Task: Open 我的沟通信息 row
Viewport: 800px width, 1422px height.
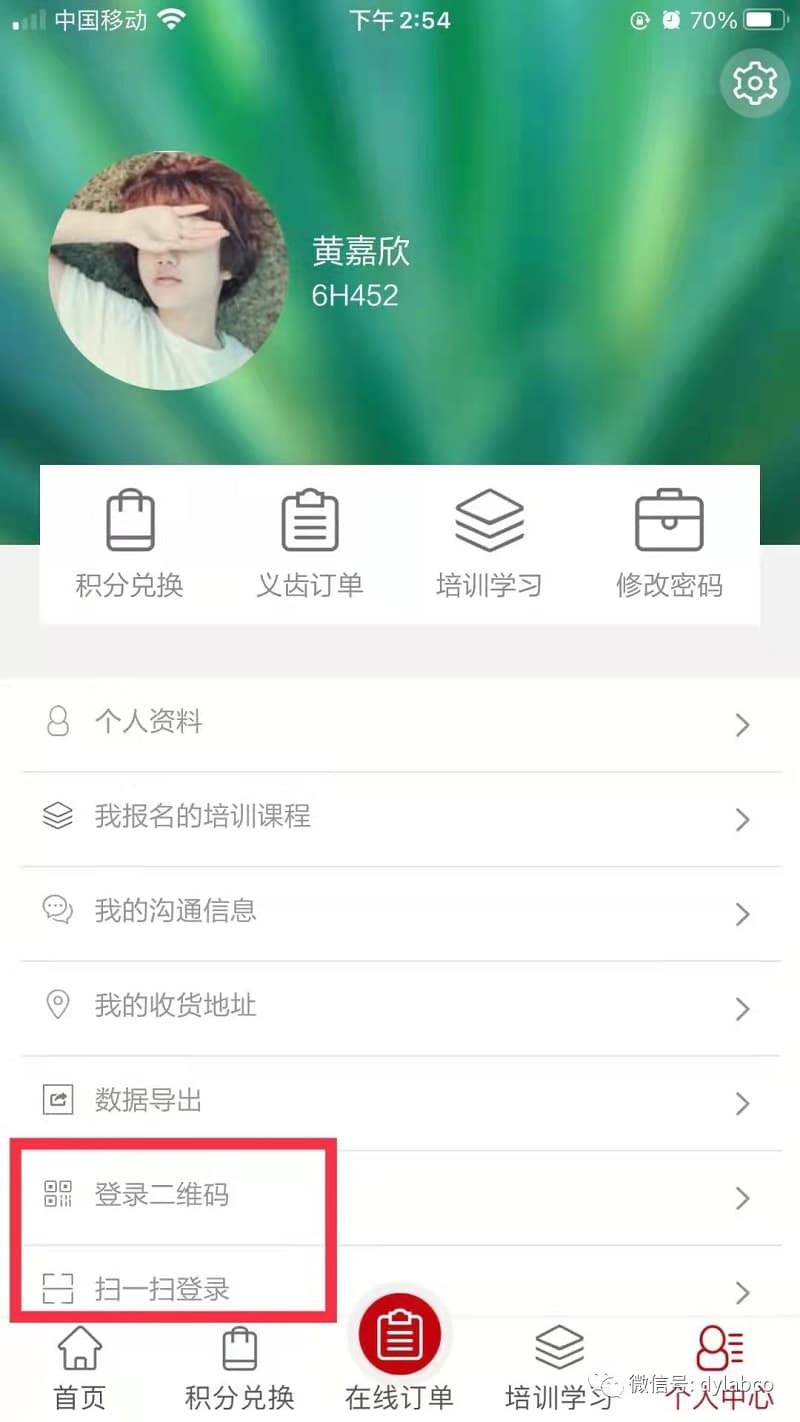Action: pos(400,911)
